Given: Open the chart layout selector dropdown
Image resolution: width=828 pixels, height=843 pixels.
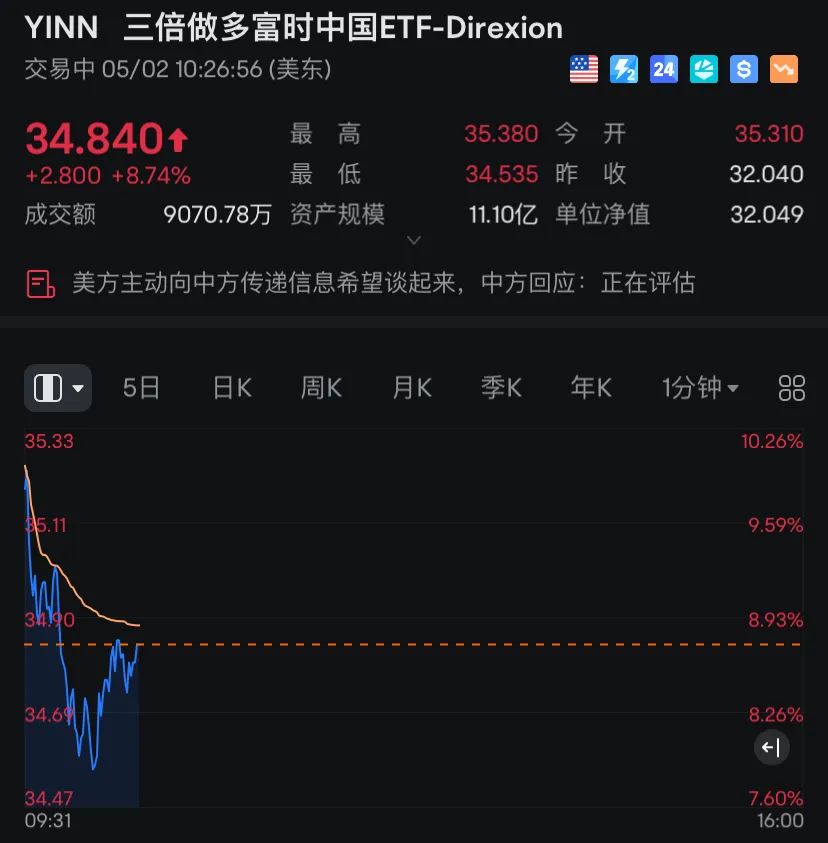Looking at the screenshot, I should pyautogui.click(x=58, y=388).
